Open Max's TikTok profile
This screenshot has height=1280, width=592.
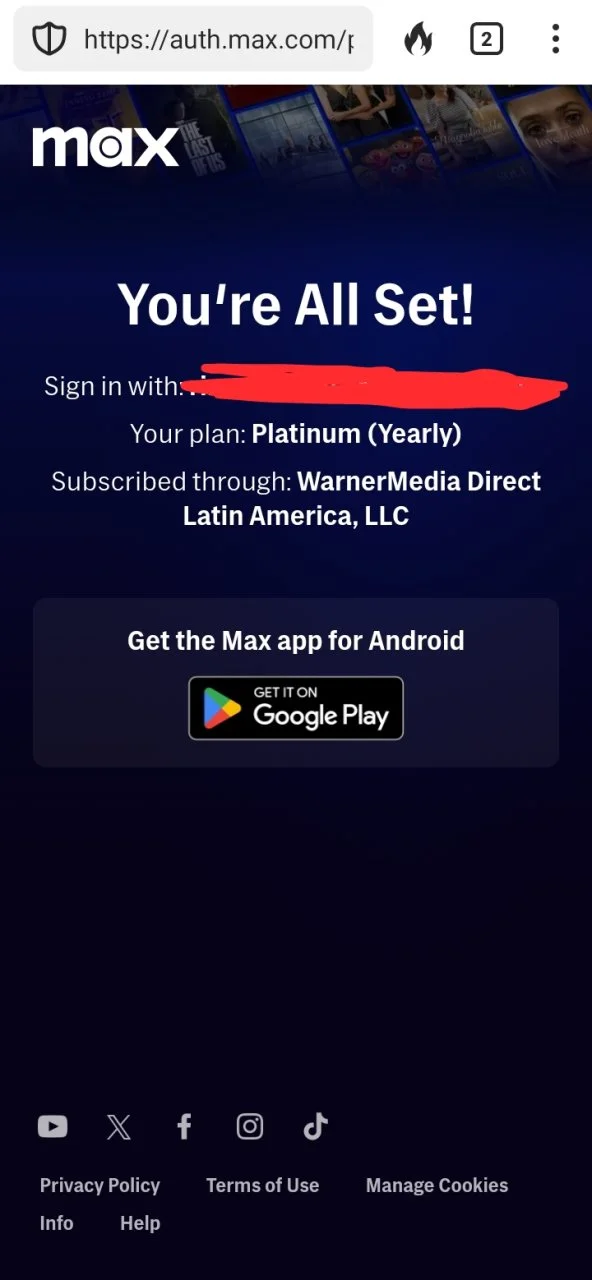[x=315, y=1127]
